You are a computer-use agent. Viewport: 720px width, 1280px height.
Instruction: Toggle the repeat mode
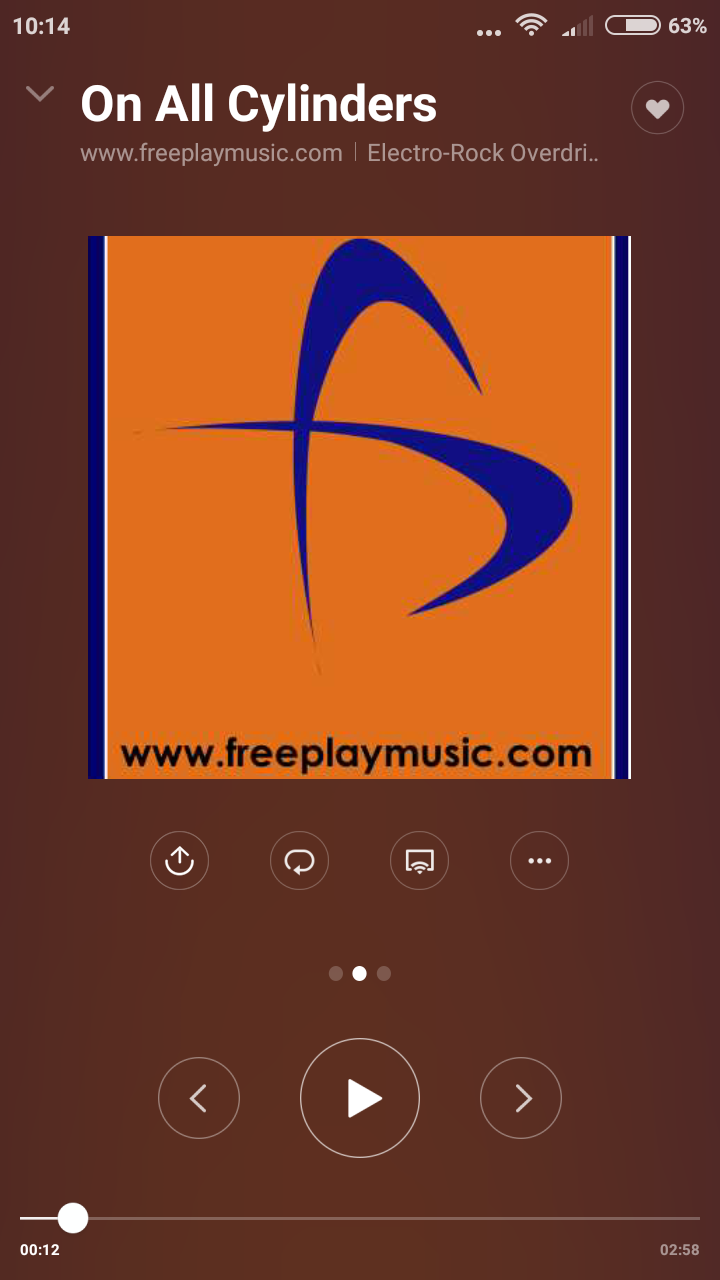click(x=299, y=860)
